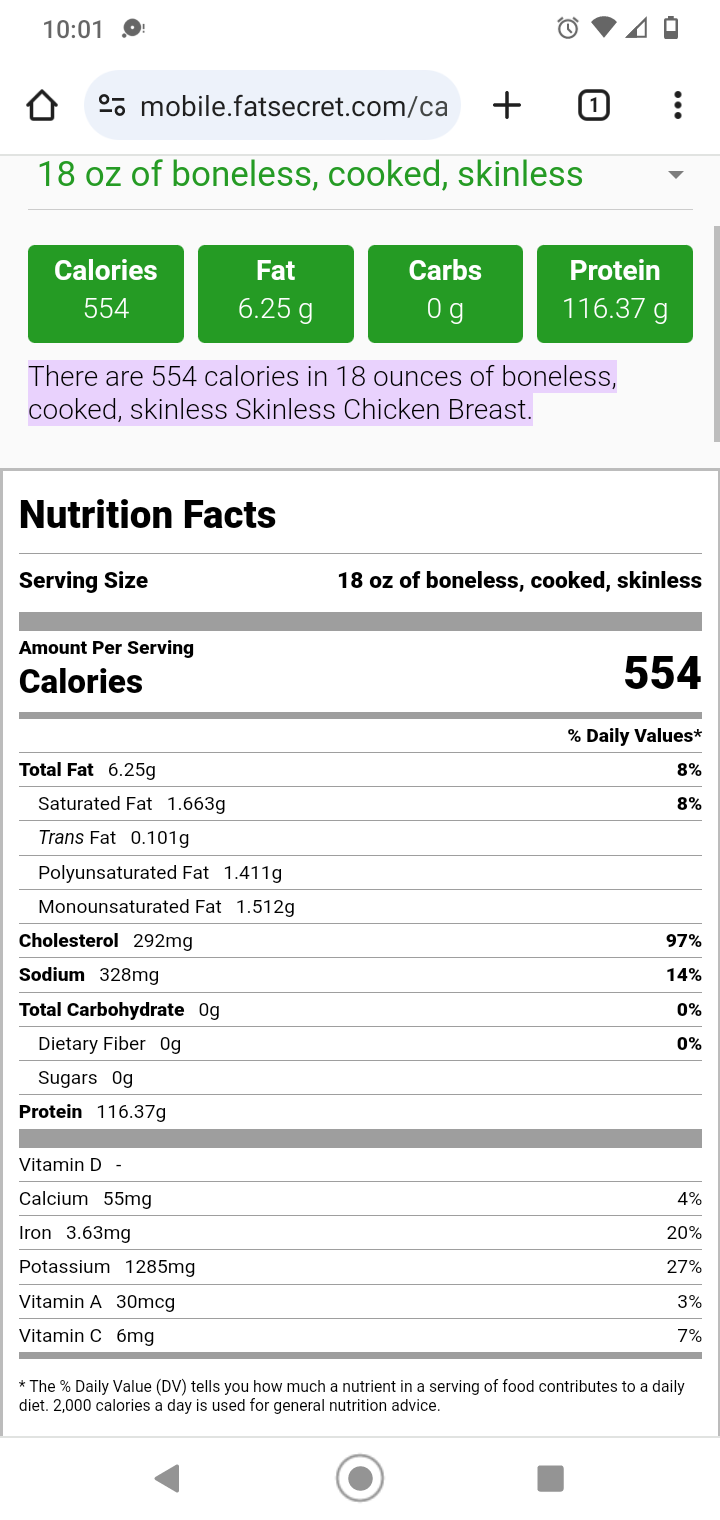Open the recent apps view
The height and width of the screenshot is (1520, 720).
coord(550,1477)
